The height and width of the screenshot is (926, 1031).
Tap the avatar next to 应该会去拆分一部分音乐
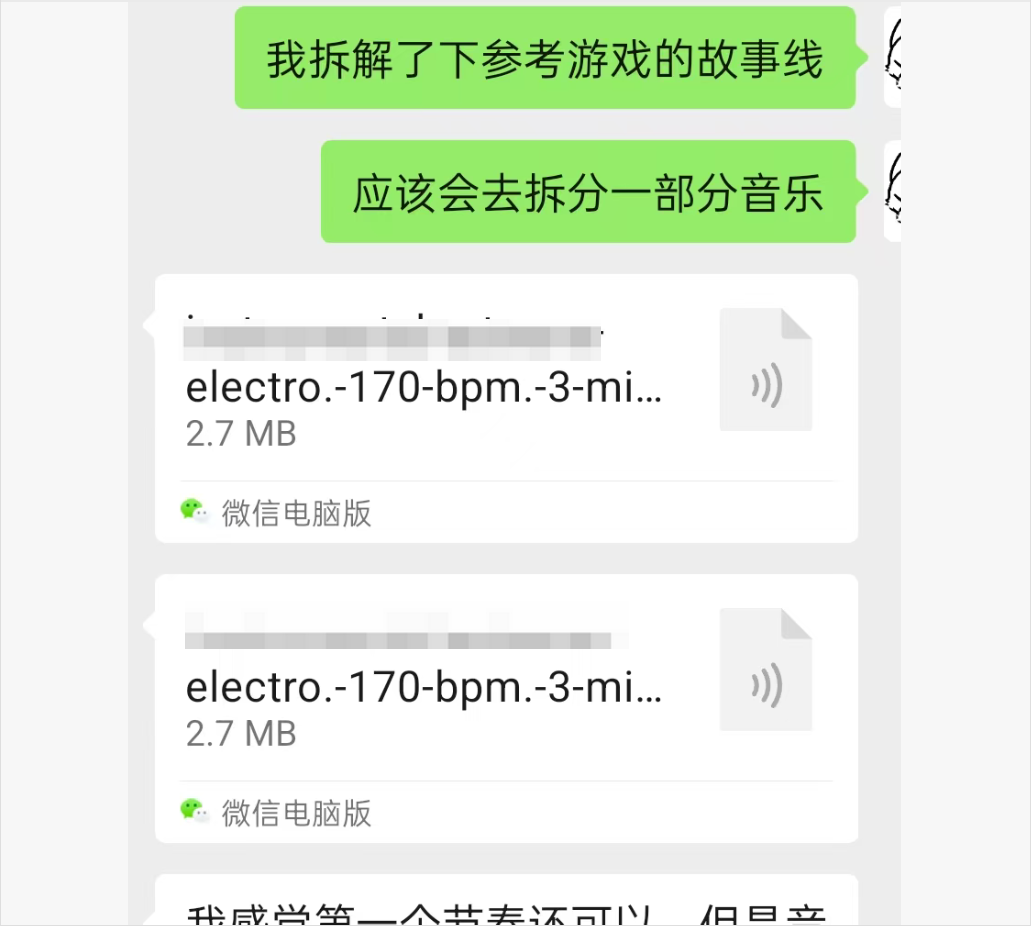tap(892, 191)
